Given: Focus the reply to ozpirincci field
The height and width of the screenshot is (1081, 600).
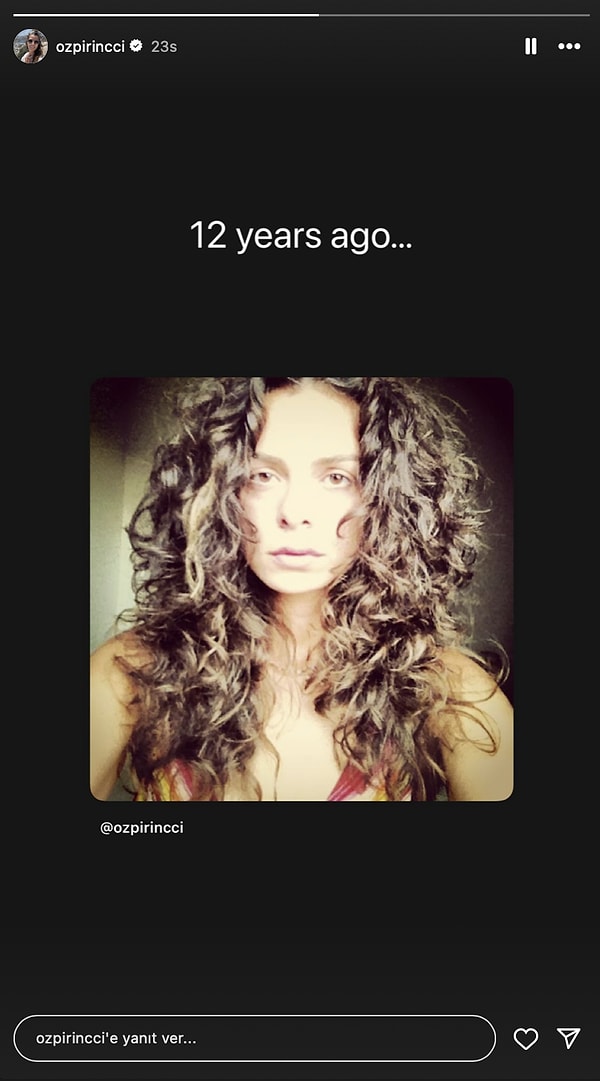Looking at the screenshot, I should (x=254, y=1038).
